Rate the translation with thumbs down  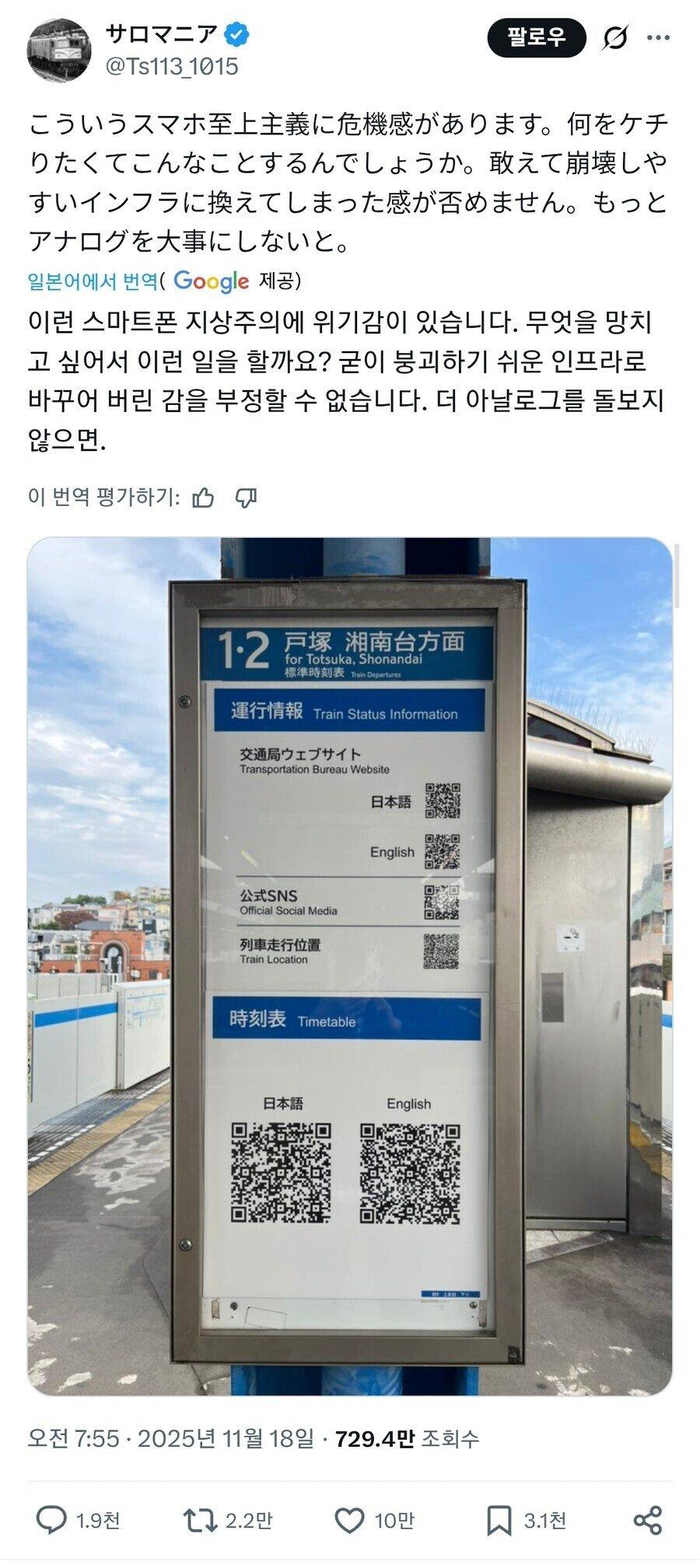click(246, 498)
